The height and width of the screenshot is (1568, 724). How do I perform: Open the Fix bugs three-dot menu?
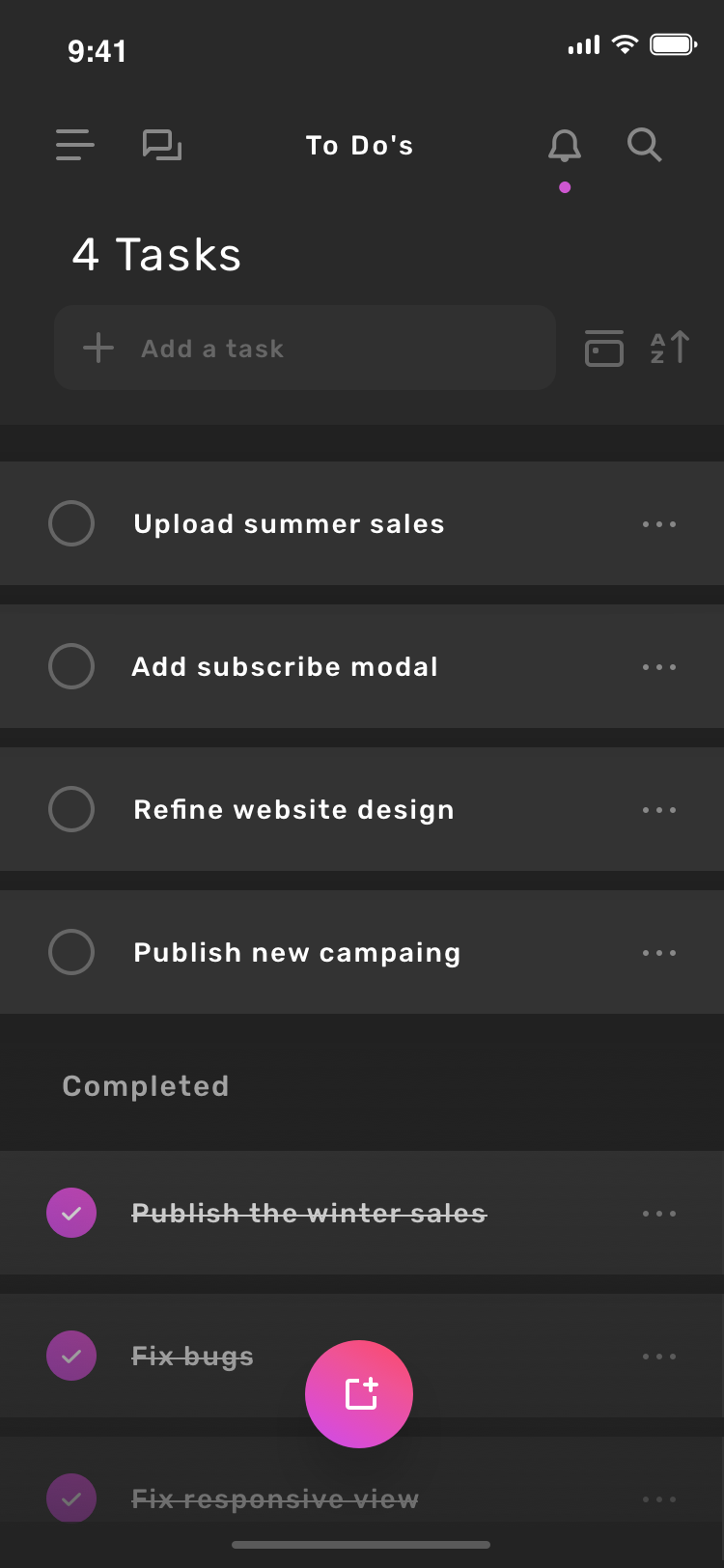coord(659,1357)
